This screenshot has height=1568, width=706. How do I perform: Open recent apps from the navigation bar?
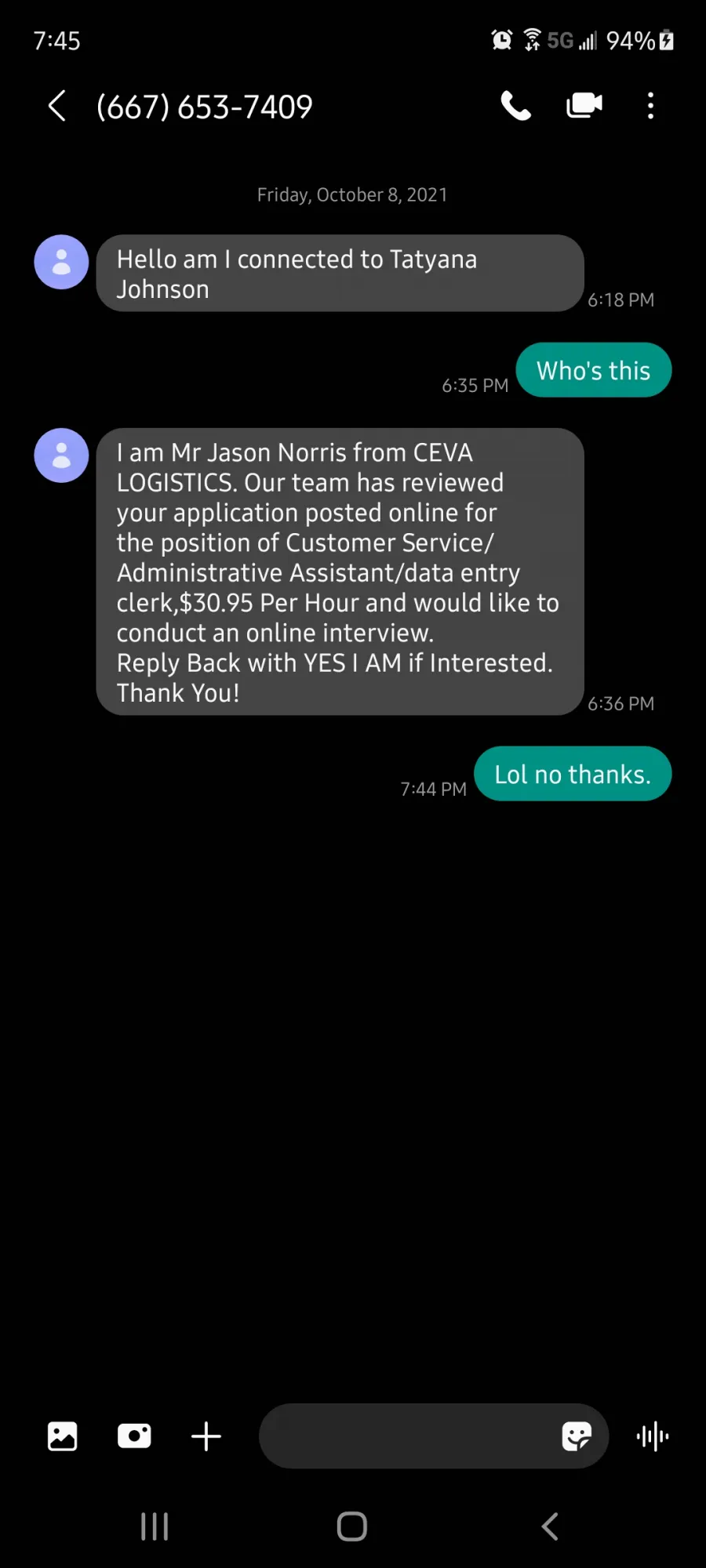click(155, 1526)
